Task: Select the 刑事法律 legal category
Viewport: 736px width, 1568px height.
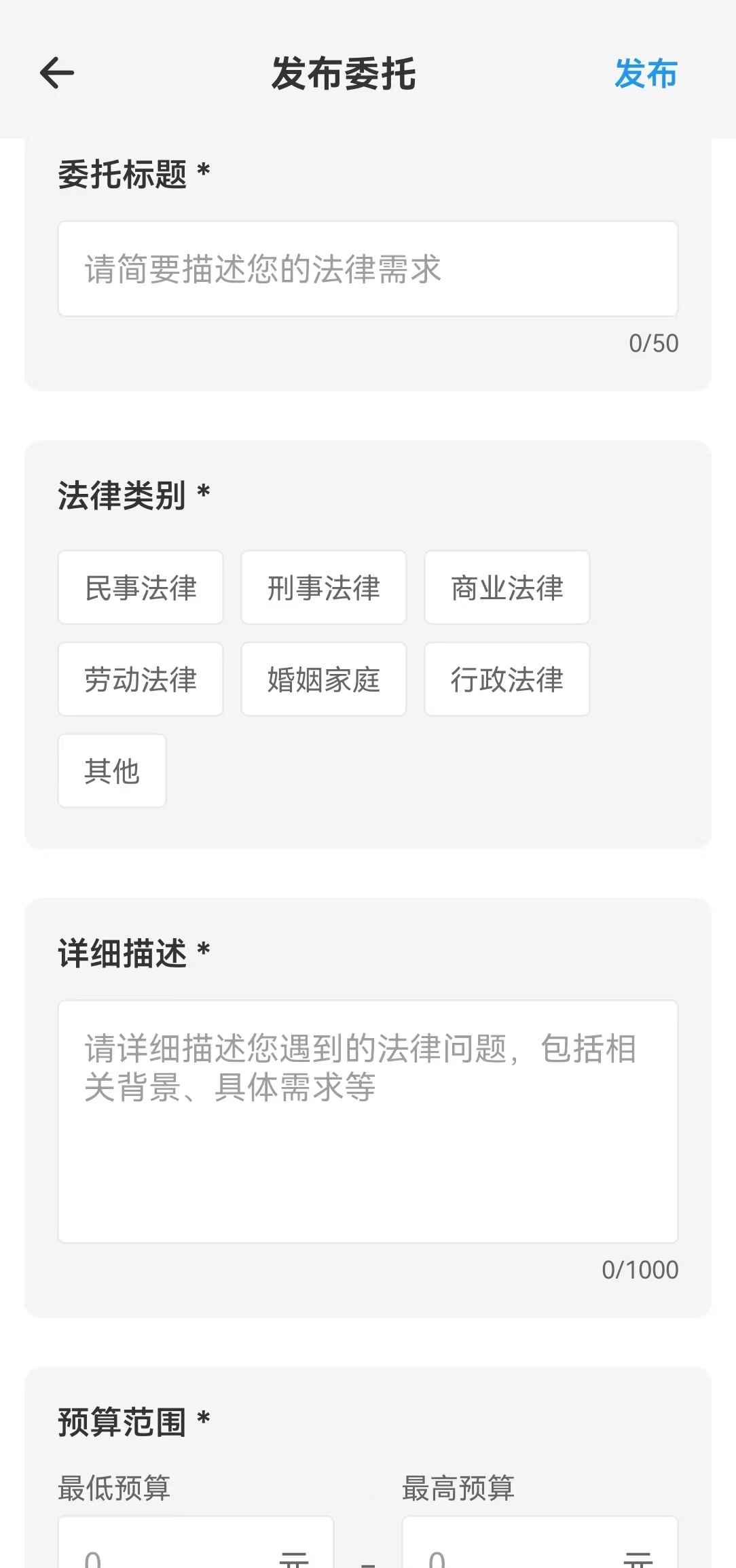Action: tap(323, 588)
